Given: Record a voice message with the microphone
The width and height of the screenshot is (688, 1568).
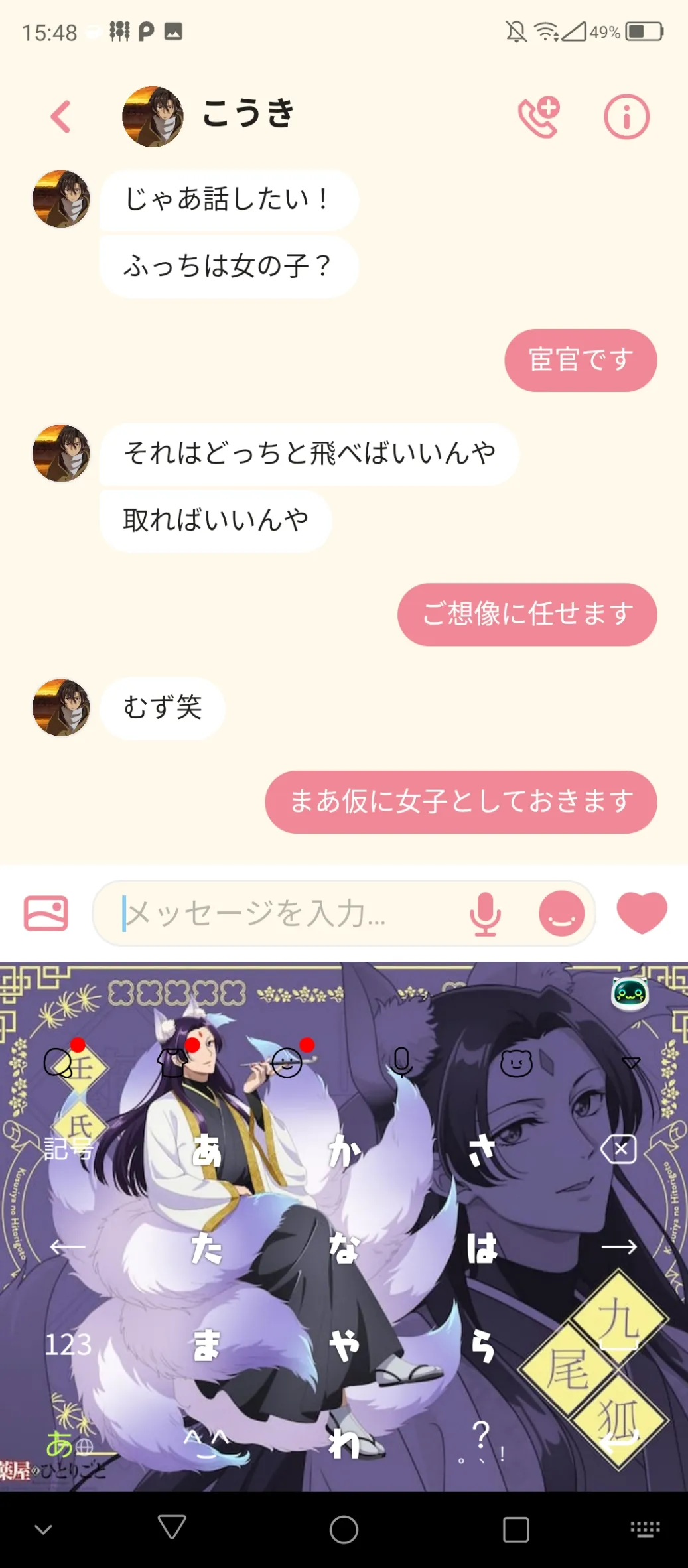Looking at the screenshot, I should tap(485, 913).
